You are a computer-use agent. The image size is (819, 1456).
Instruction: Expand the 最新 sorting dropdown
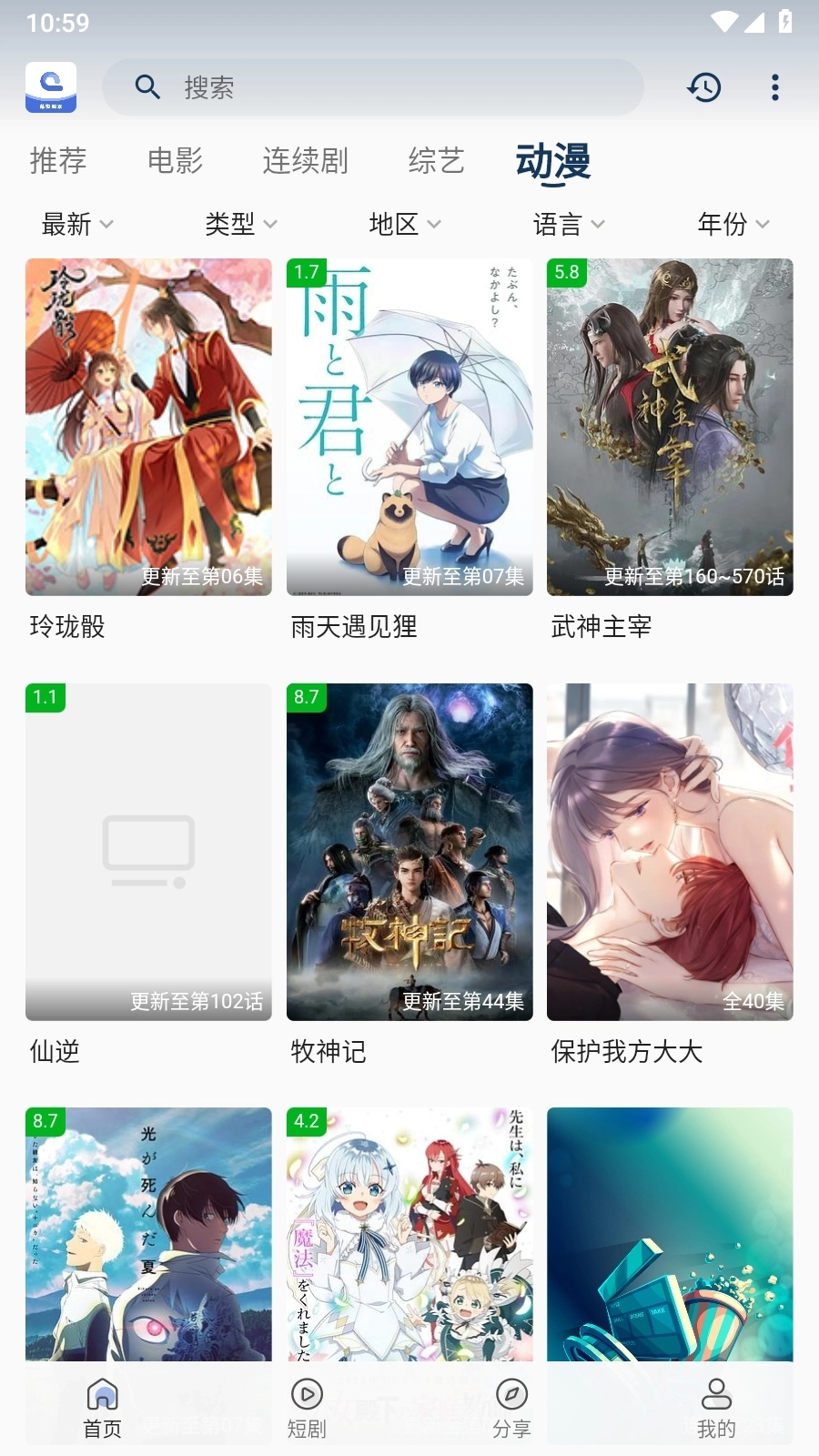(76, 224)
